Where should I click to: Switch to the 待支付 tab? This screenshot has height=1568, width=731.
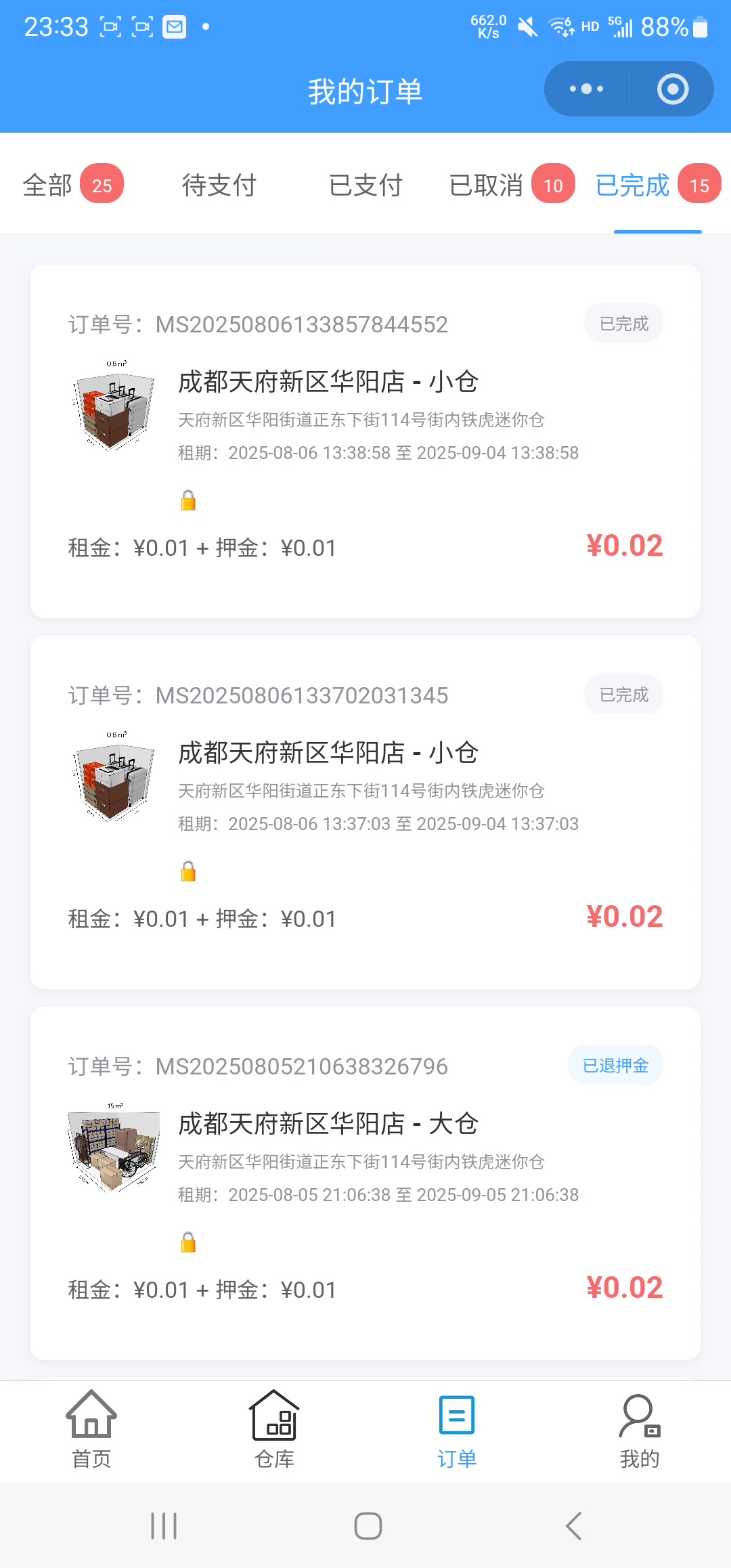click(x=219, y=184)
